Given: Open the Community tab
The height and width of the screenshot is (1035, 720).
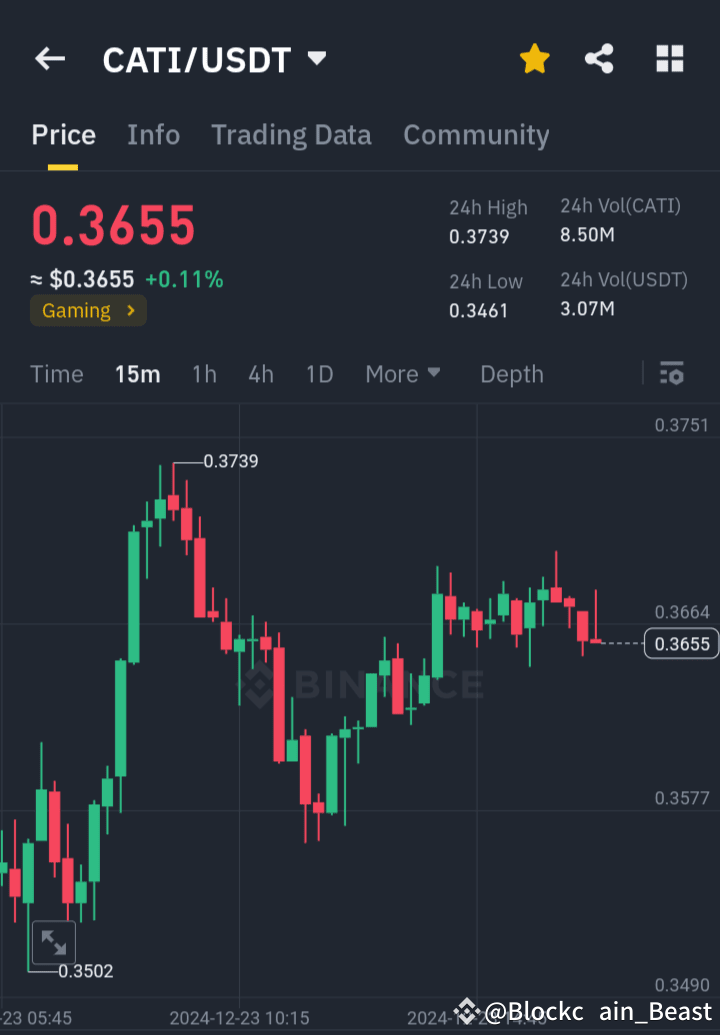Looking at the screenshot, I should point(476,134).
